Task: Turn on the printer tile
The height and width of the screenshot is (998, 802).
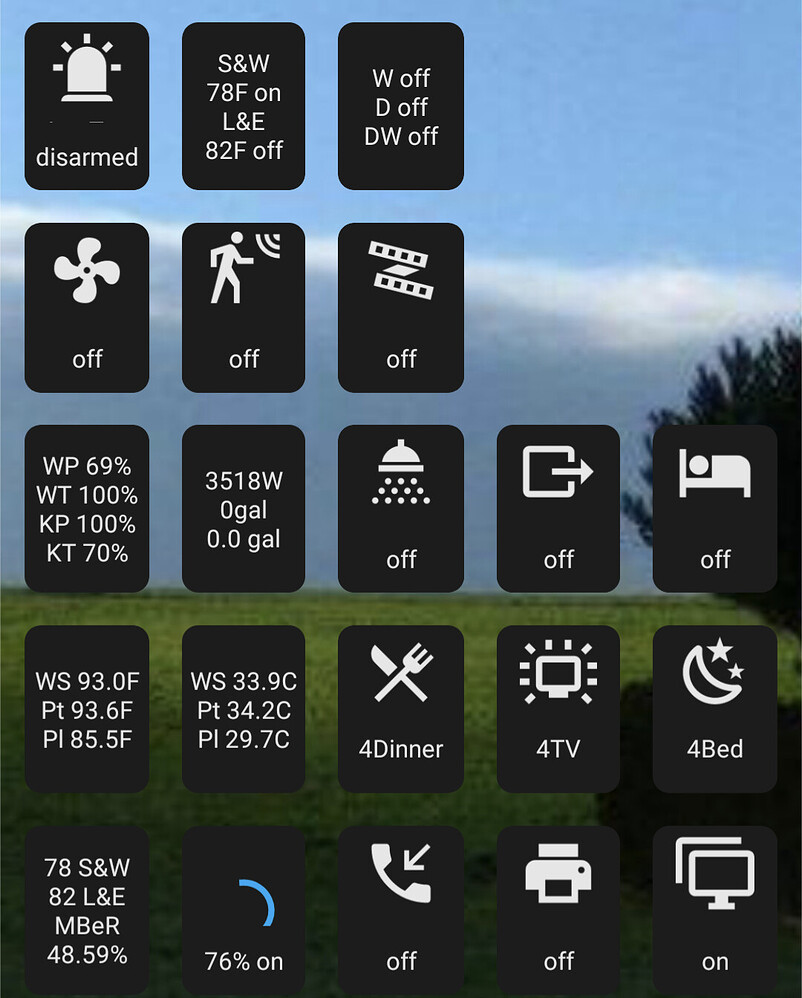Action: coord(558,910)
